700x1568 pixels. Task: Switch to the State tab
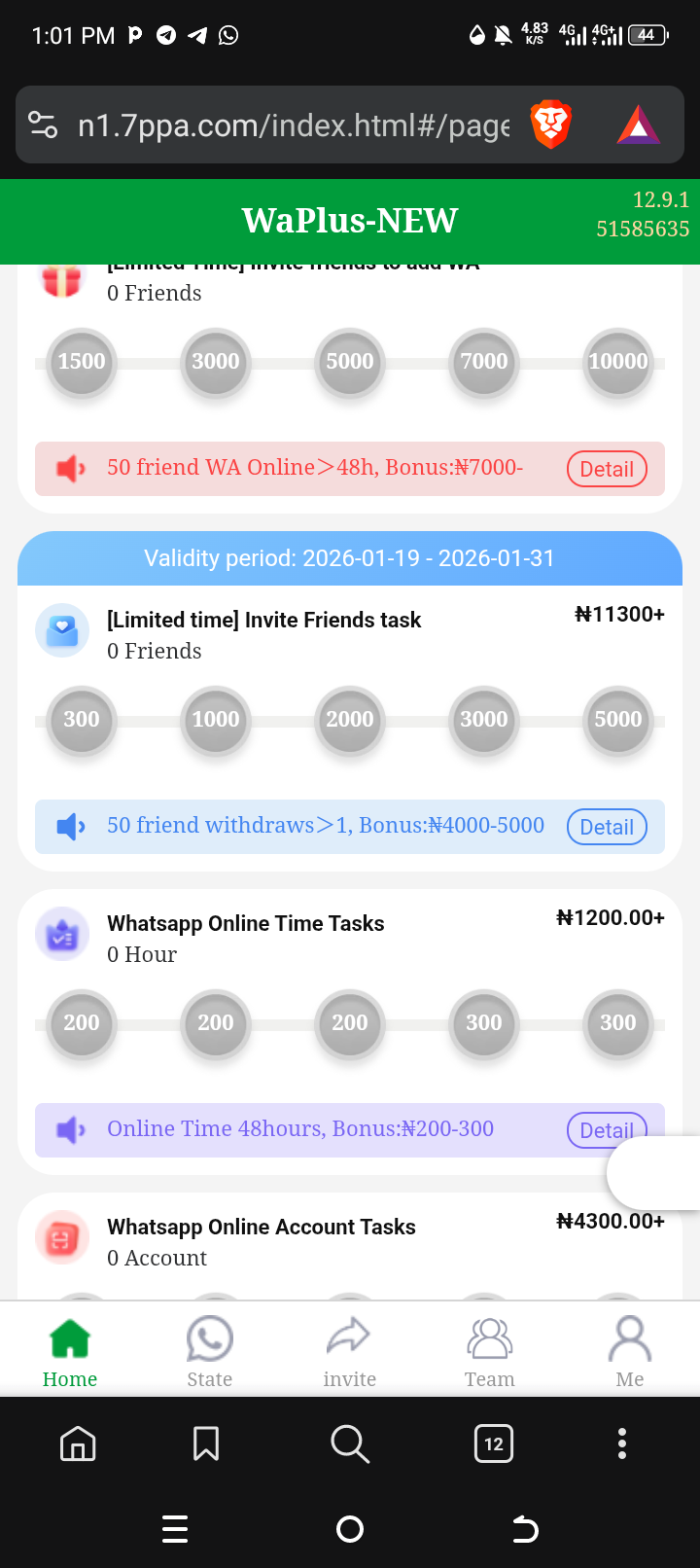pyautogui.click(x=210, y=1352)
